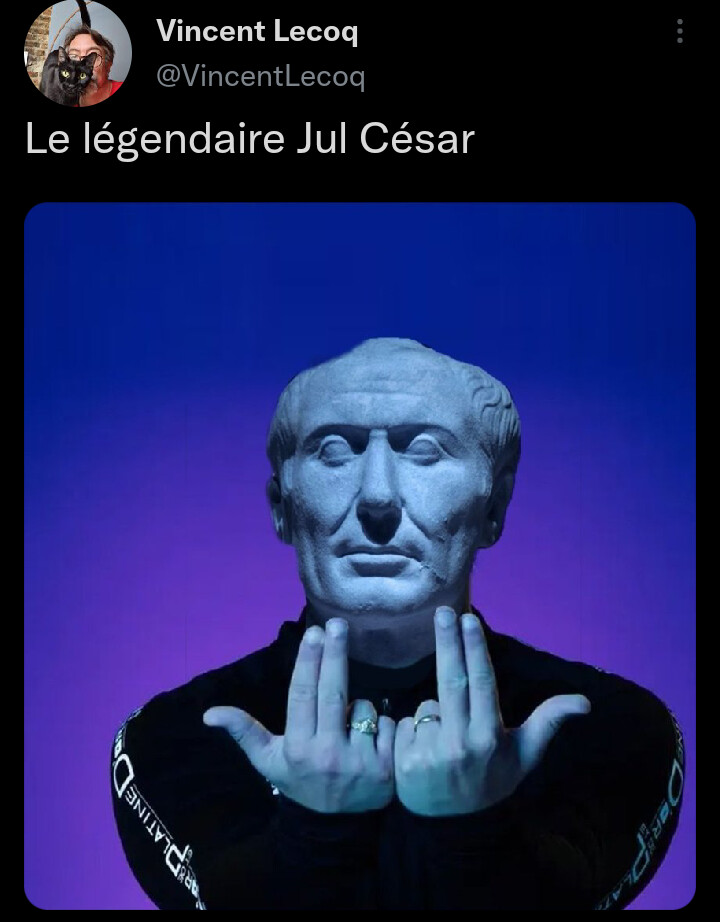Open the attached Jul César image
Image resolution: width=720 pixels, height=922 pixels.
[x=360, y=555]
